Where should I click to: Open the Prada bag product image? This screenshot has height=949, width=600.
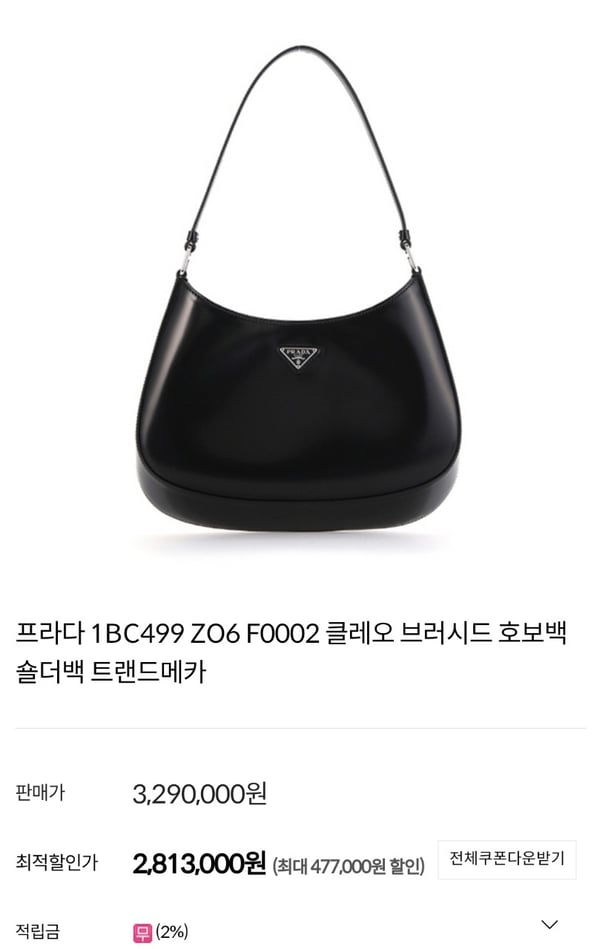click(x=298, y=300)
